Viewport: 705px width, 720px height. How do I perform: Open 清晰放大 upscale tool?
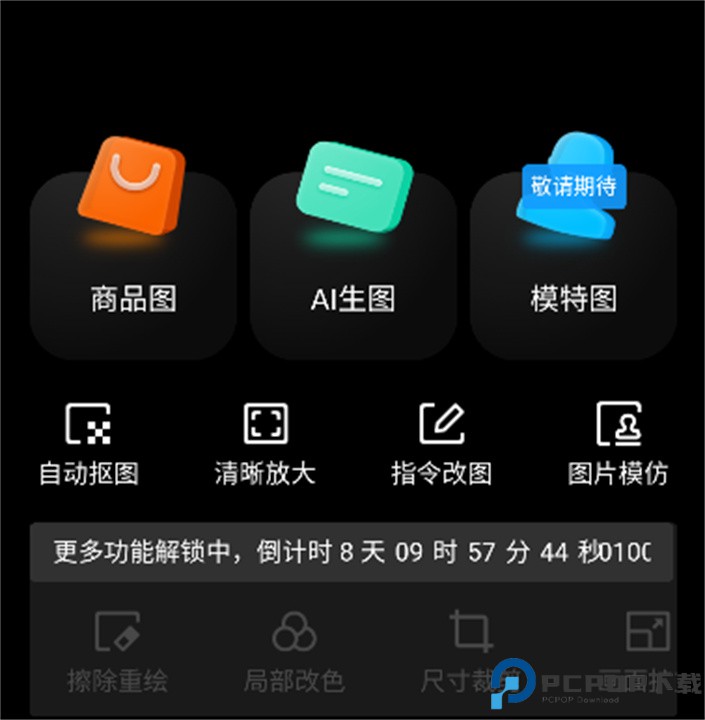265,443
